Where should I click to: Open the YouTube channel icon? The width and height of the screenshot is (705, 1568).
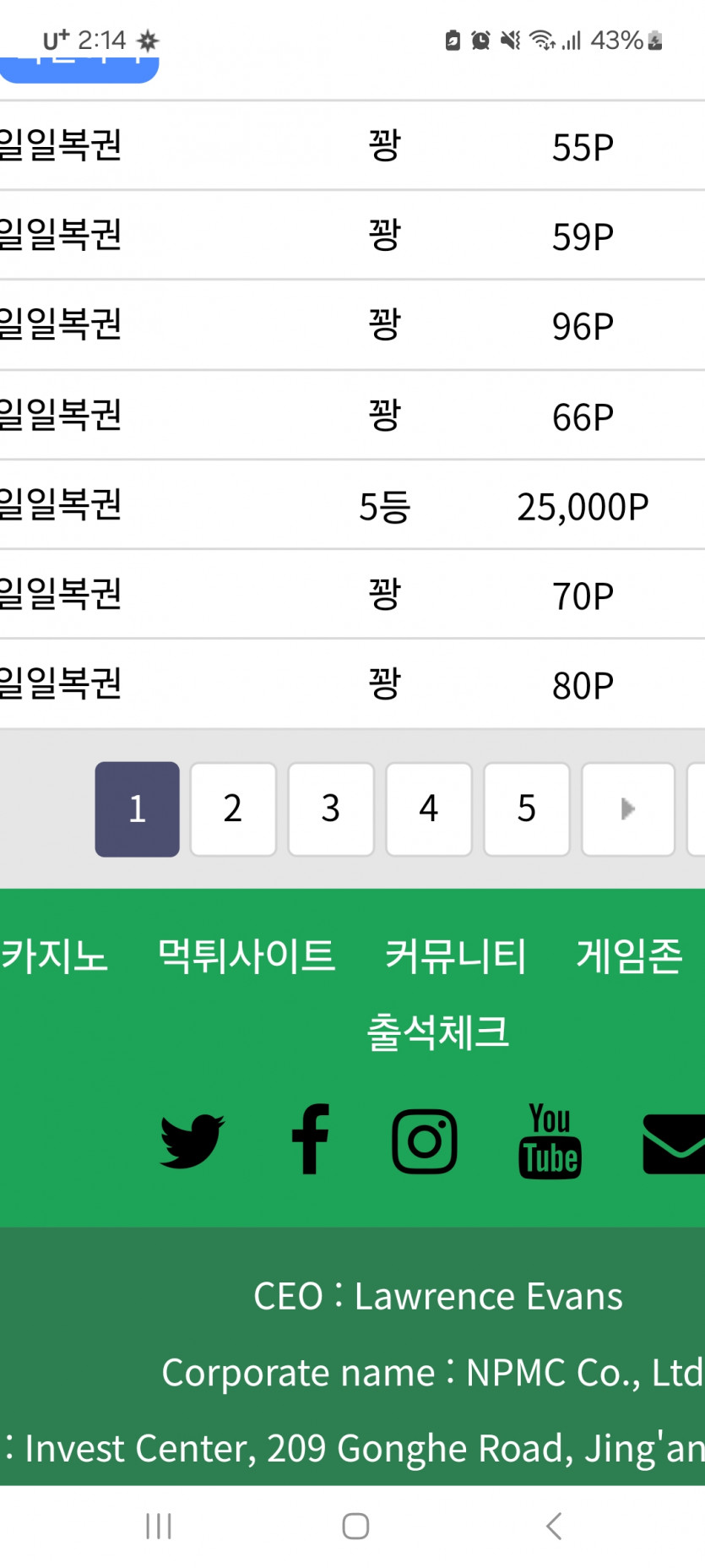coord(550,1141)
